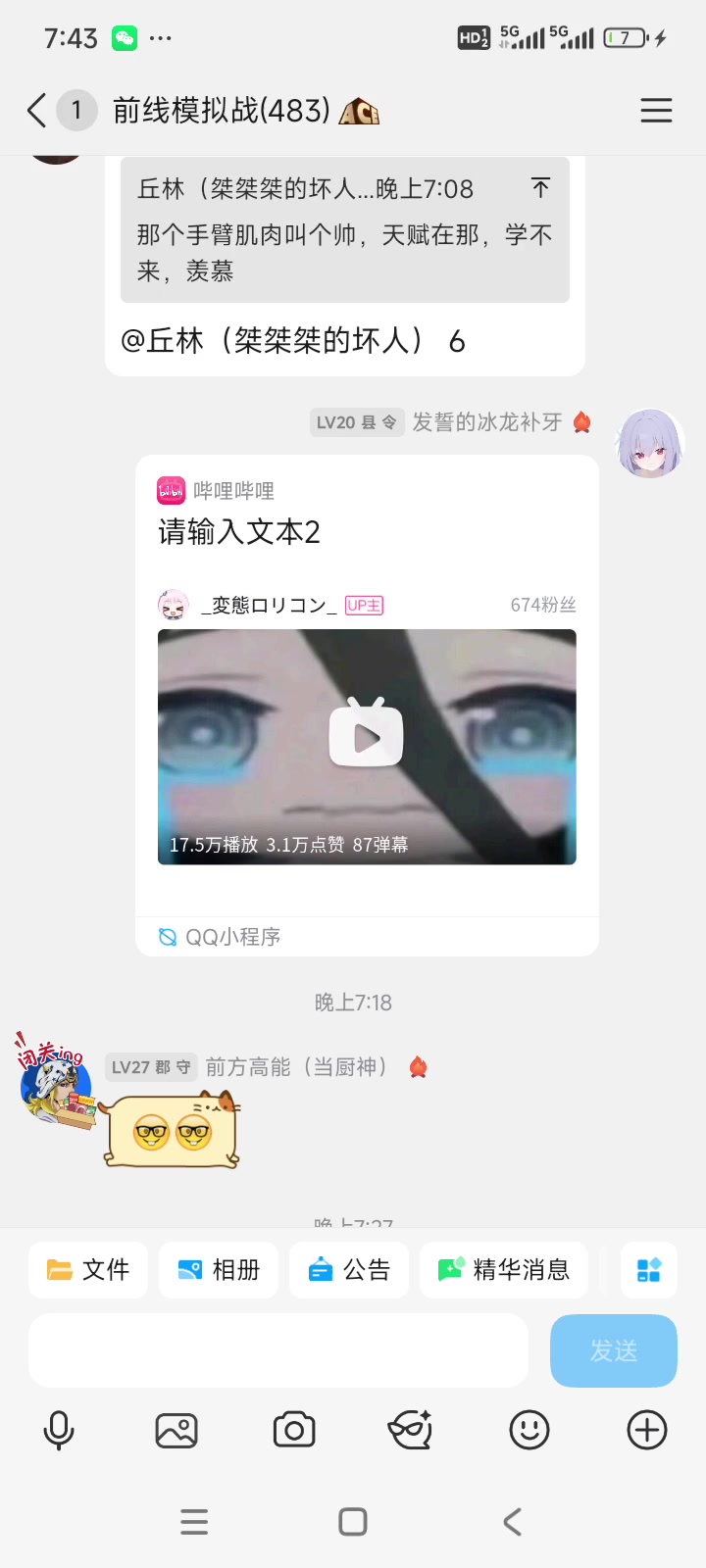The width and height of the screenshot is (706, 1568).
Task: Go back from the group chat
Action: (x=37, y=111)
